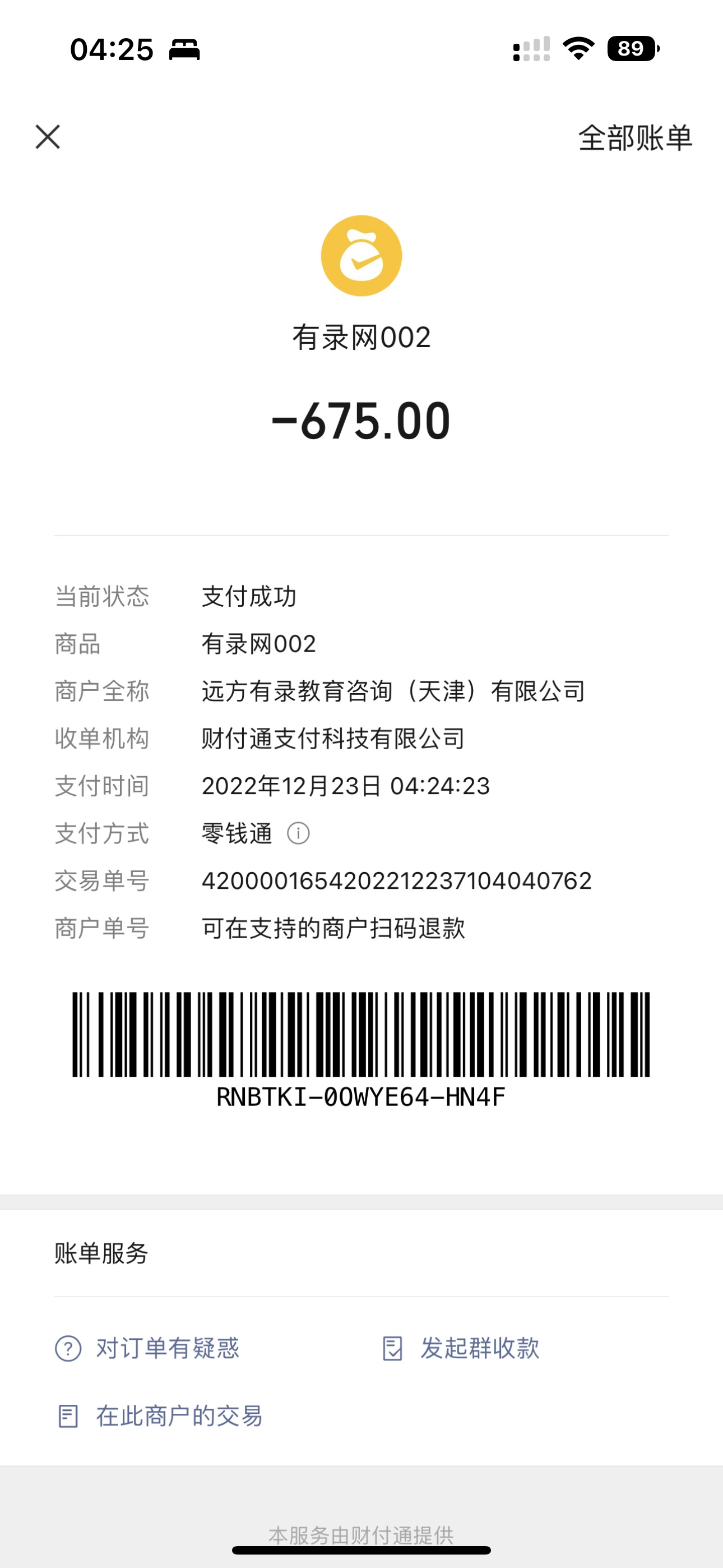Open 全部账单 all bills
Viewport: 723px width, 1568px height.
pyautogui.click(x=635, y=138)
